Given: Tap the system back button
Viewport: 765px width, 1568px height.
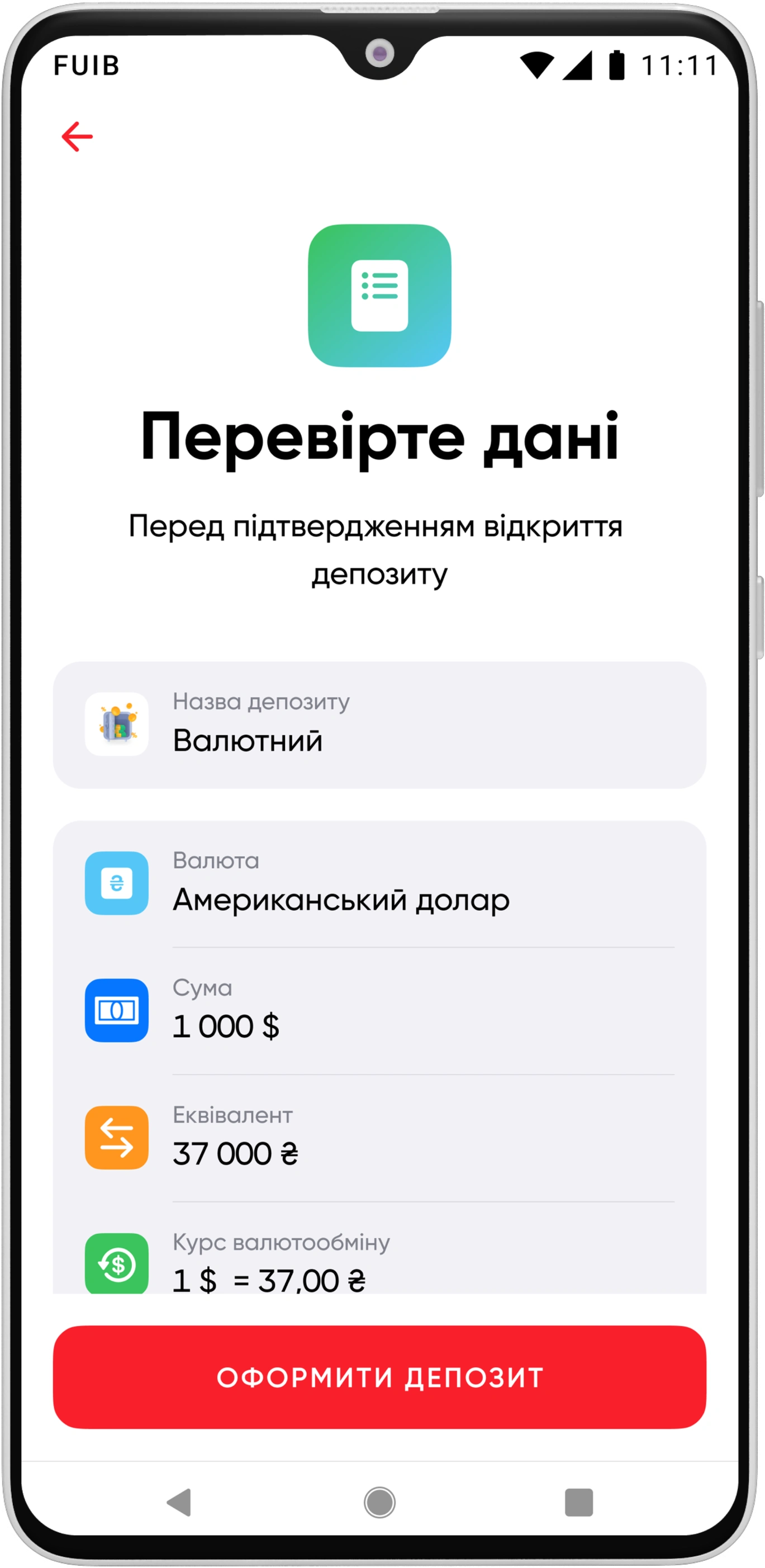Looking at the screenshot, I should [179, 1502].
